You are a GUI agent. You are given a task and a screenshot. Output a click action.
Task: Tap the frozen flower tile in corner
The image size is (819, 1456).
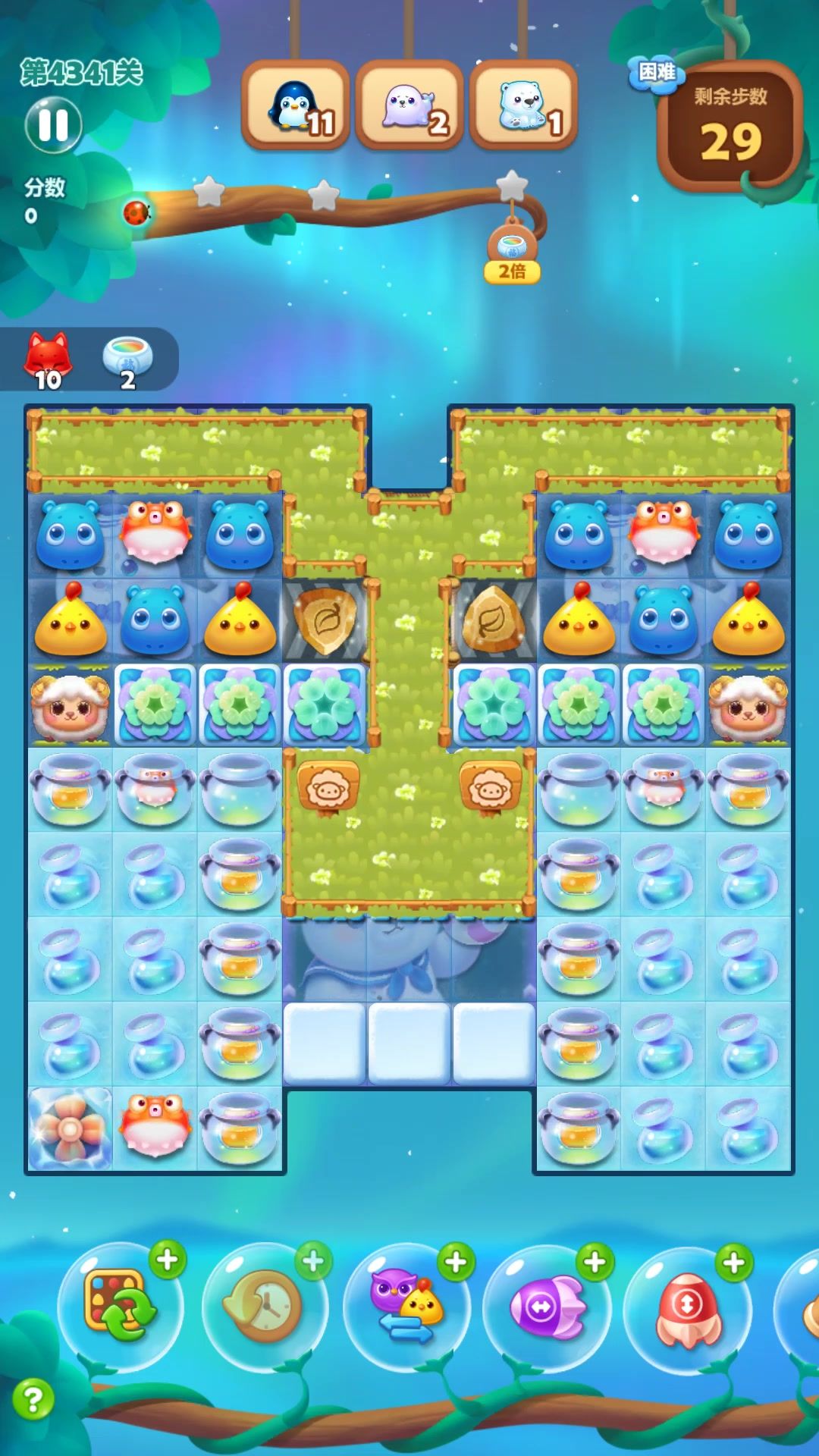[70, 1128]
